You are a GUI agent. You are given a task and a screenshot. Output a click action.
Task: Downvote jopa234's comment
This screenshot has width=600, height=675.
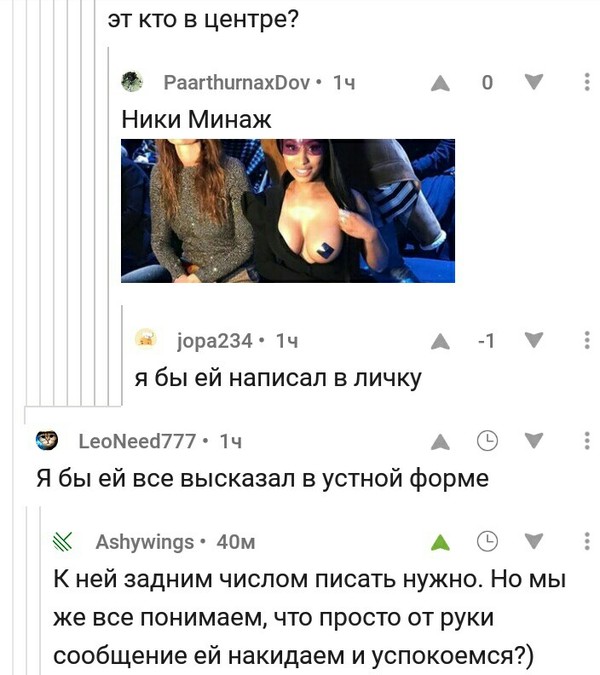(534, 342)
